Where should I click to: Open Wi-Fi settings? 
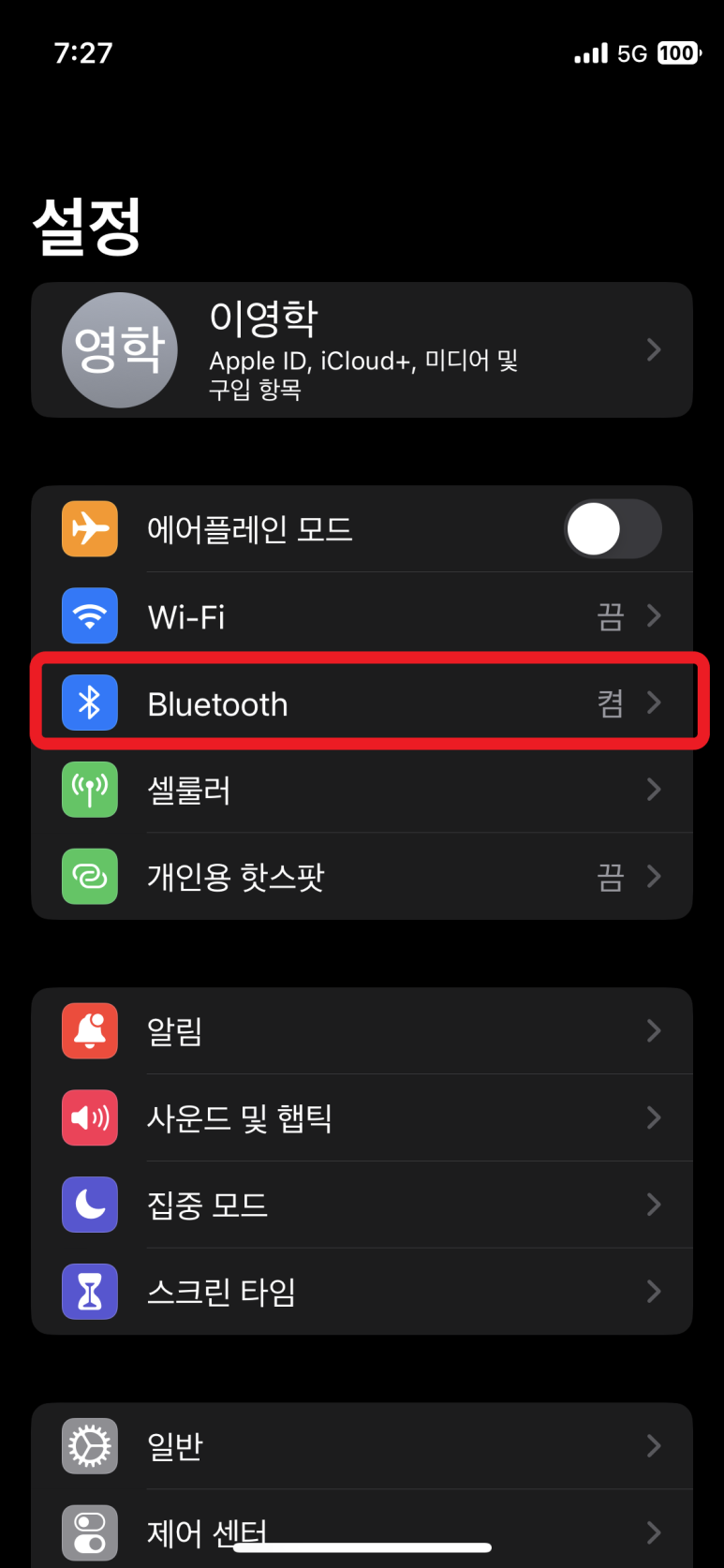point(362,615)
